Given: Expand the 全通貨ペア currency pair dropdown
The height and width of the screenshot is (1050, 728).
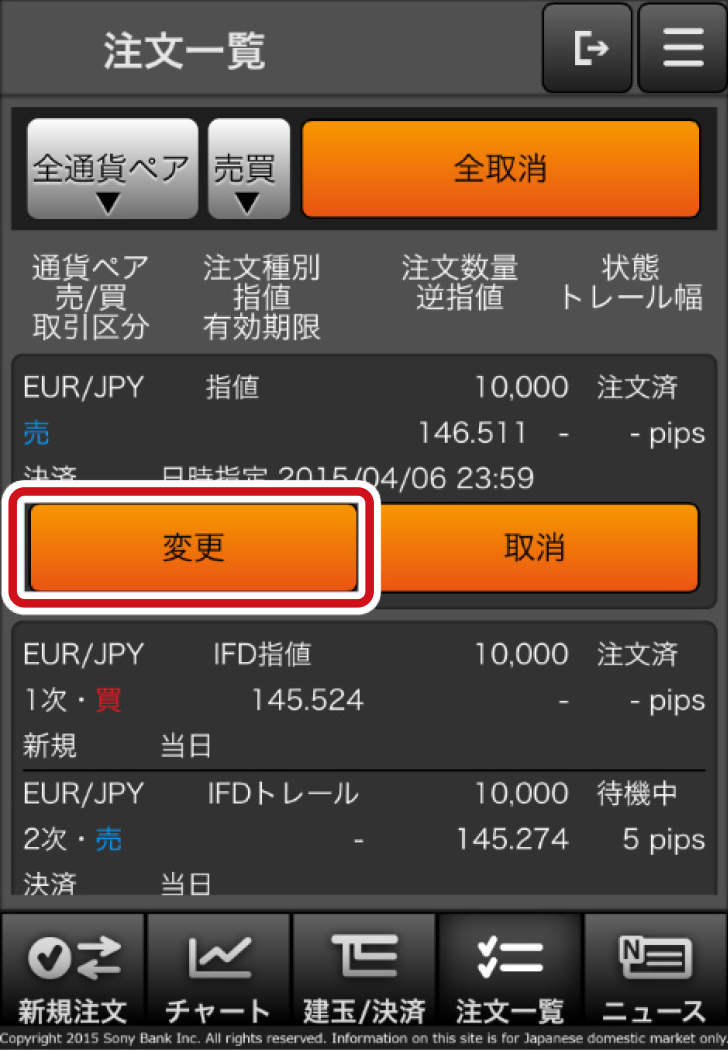Looking at the screenshot, I should [111, 169].
